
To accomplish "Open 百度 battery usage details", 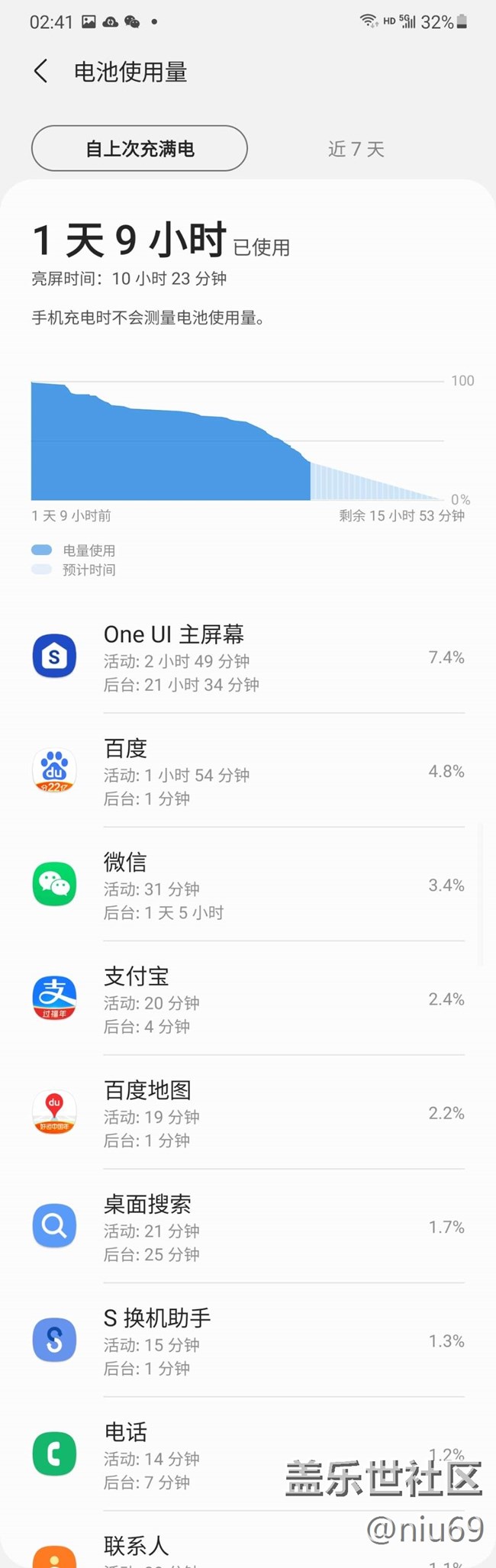I will [x=248, y=772].
